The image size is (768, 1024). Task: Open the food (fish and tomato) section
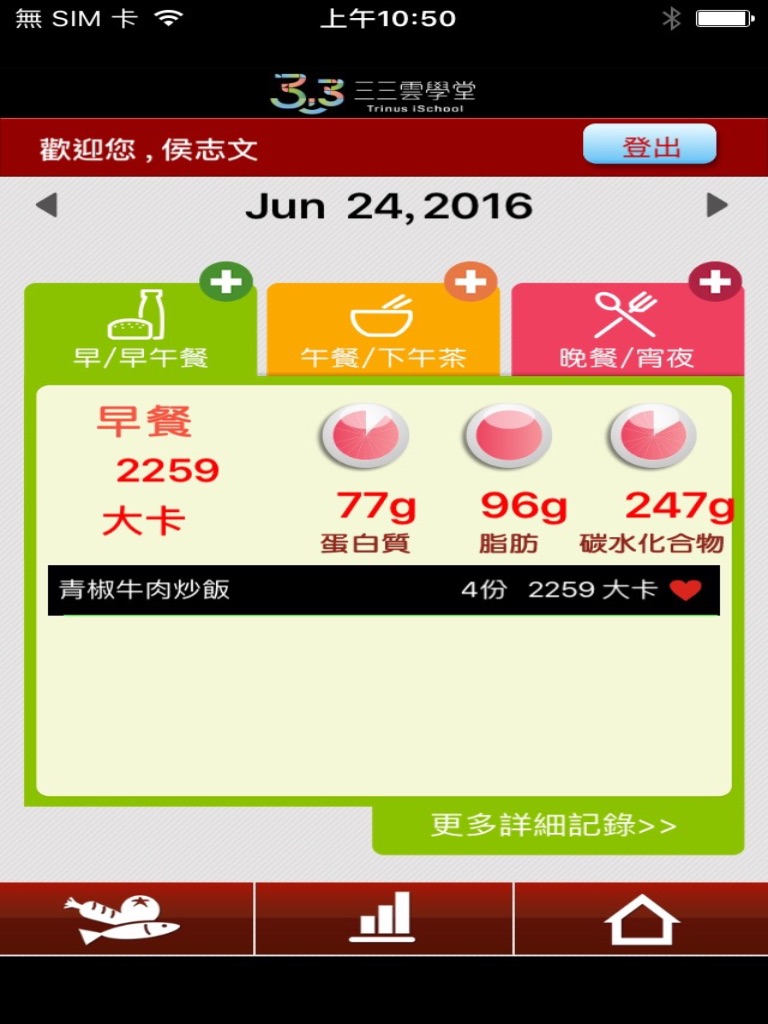tap(126, 919)
